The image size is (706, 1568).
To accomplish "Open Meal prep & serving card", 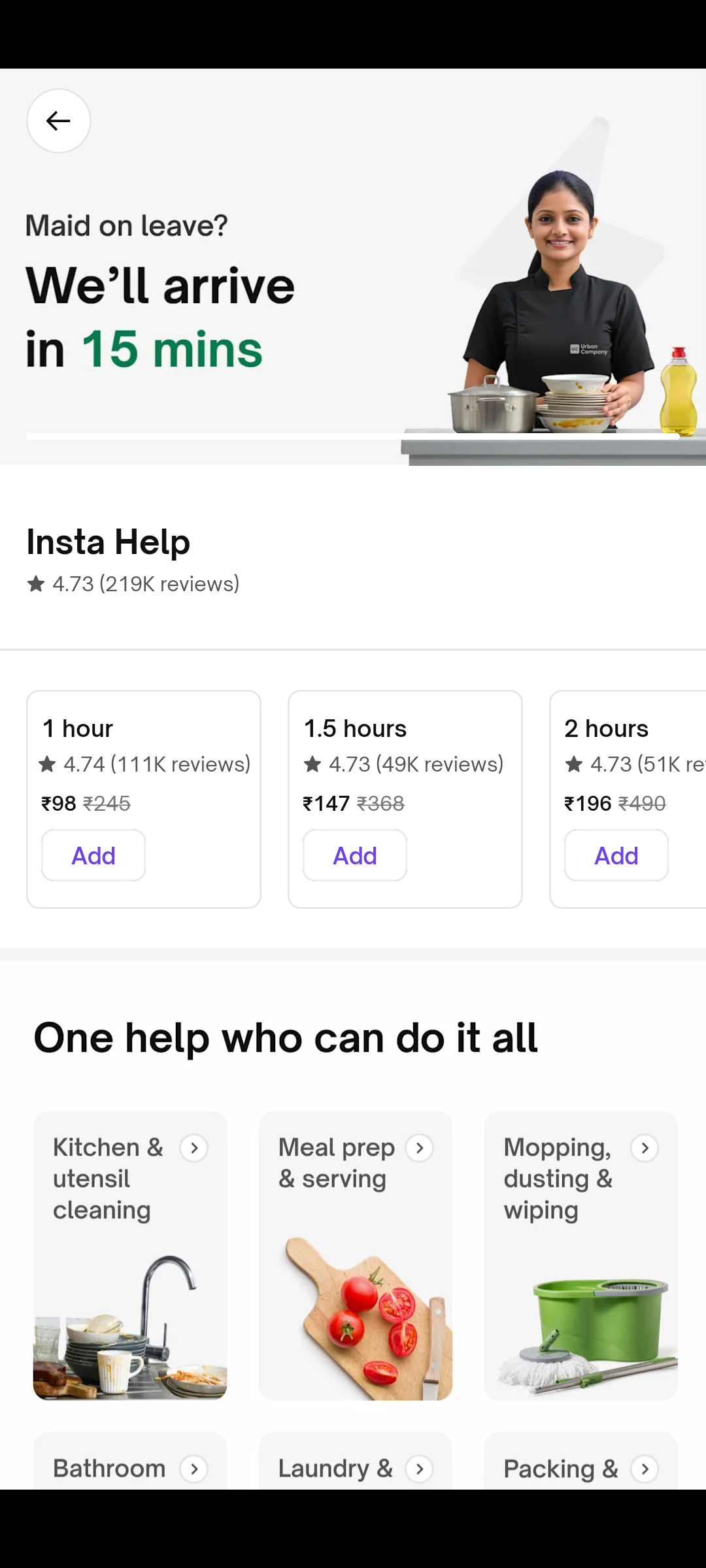I will (x=355, y=1254).
